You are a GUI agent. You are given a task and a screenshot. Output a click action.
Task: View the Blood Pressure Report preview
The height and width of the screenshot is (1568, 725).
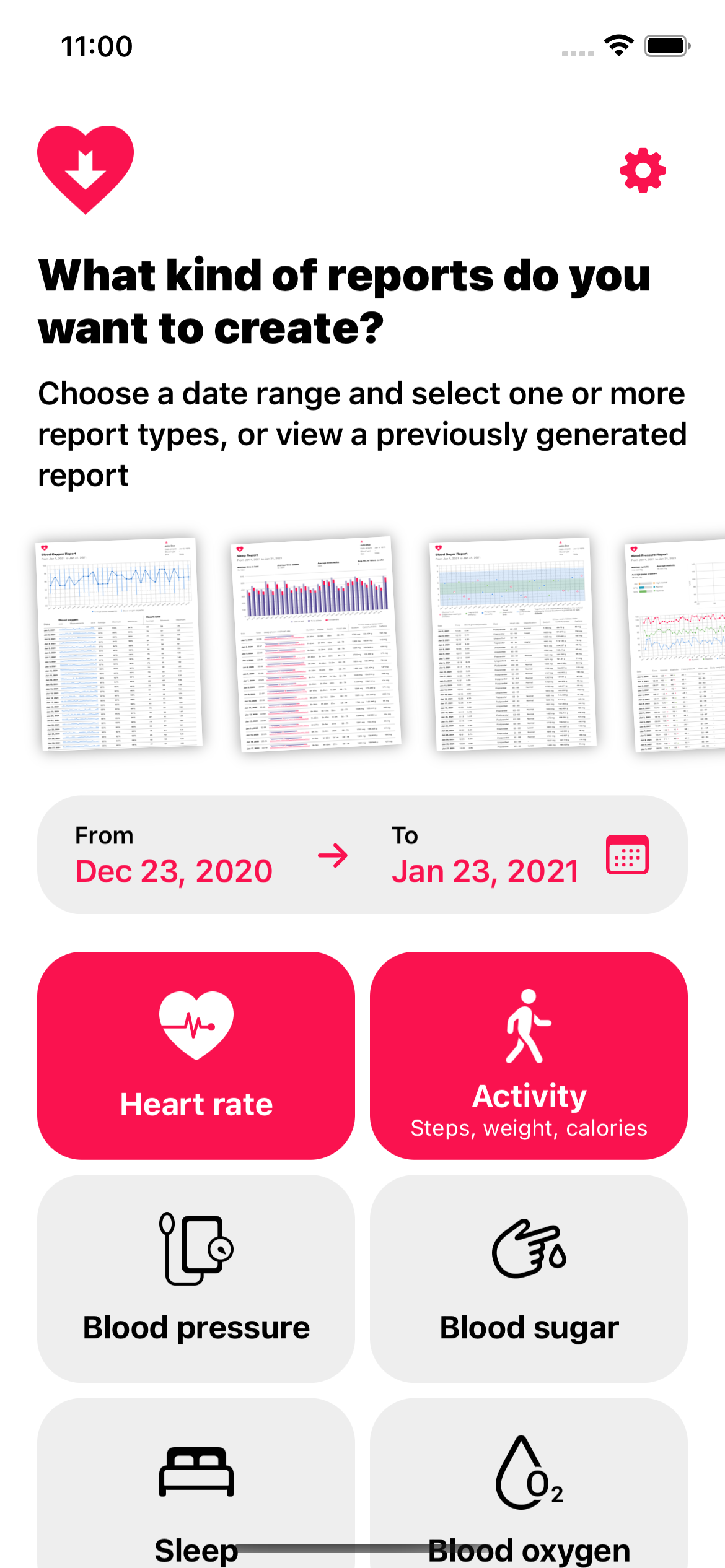pos(675,645)
